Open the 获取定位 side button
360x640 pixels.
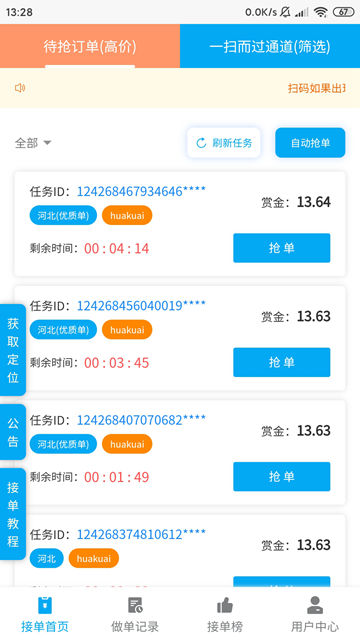pos(13,350)
